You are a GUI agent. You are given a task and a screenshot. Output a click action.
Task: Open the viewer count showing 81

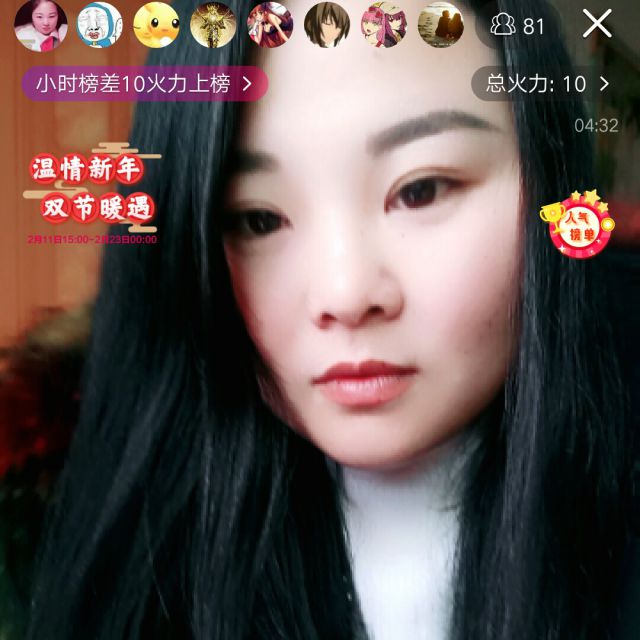519,25
